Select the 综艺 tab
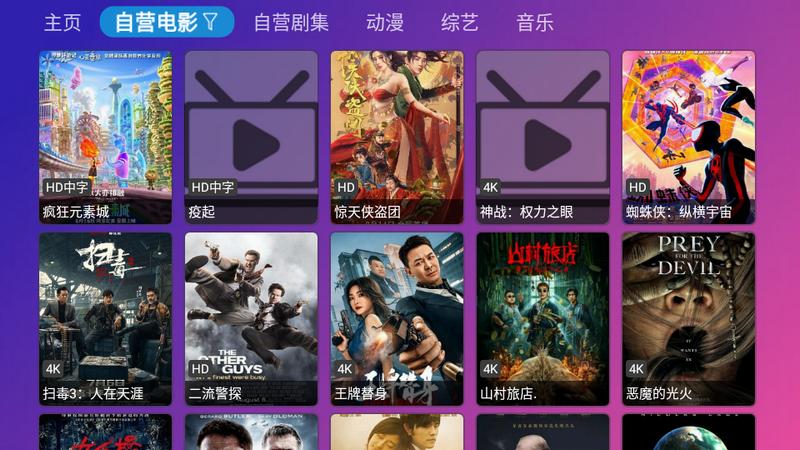Screen dimensions: 800x450 [460, 22]
